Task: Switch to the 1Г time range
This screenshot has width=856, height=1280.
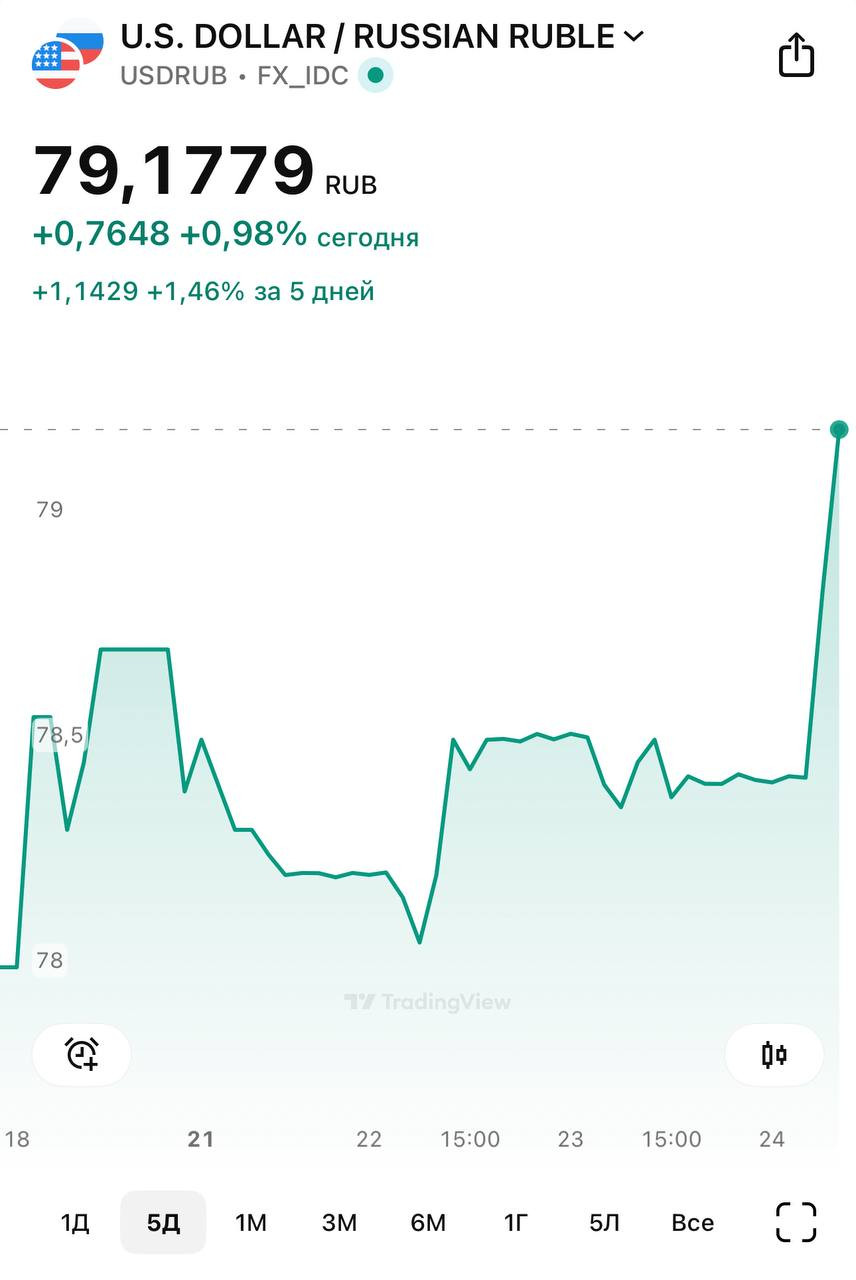Action: (x=516, y=1222)
